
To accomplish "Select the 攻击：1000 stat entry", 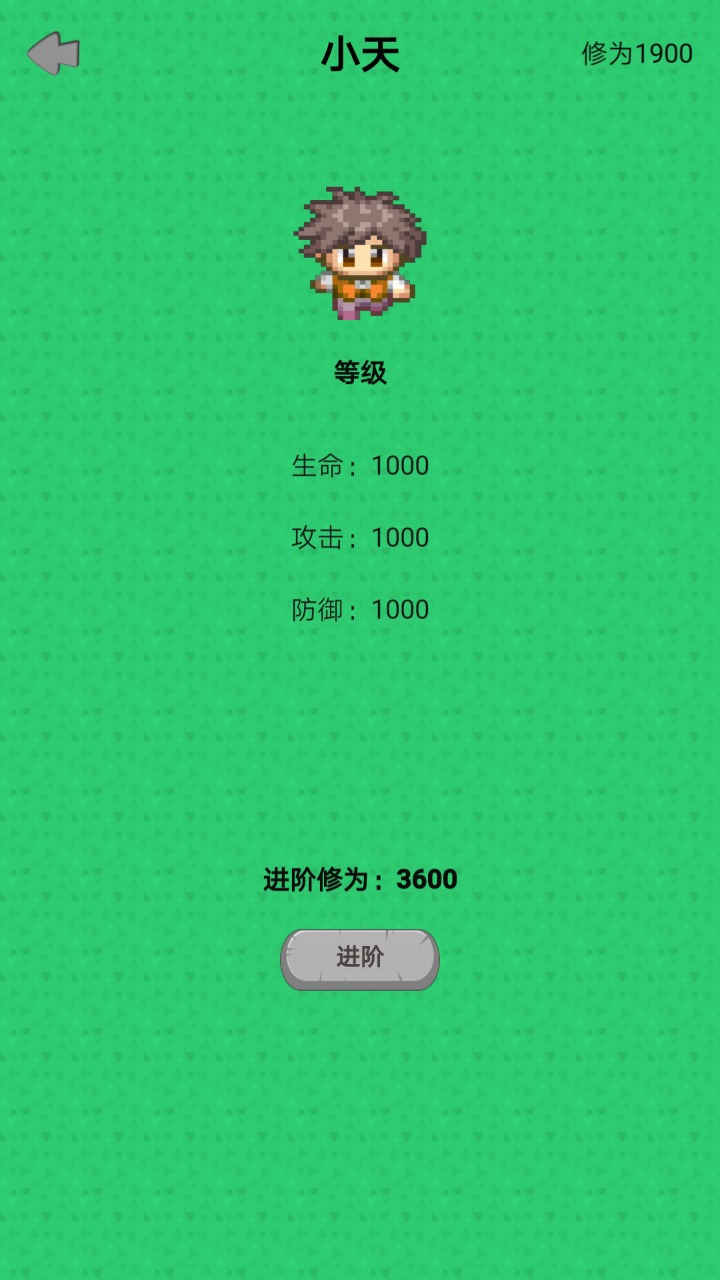I will click(x=359, y=538).
